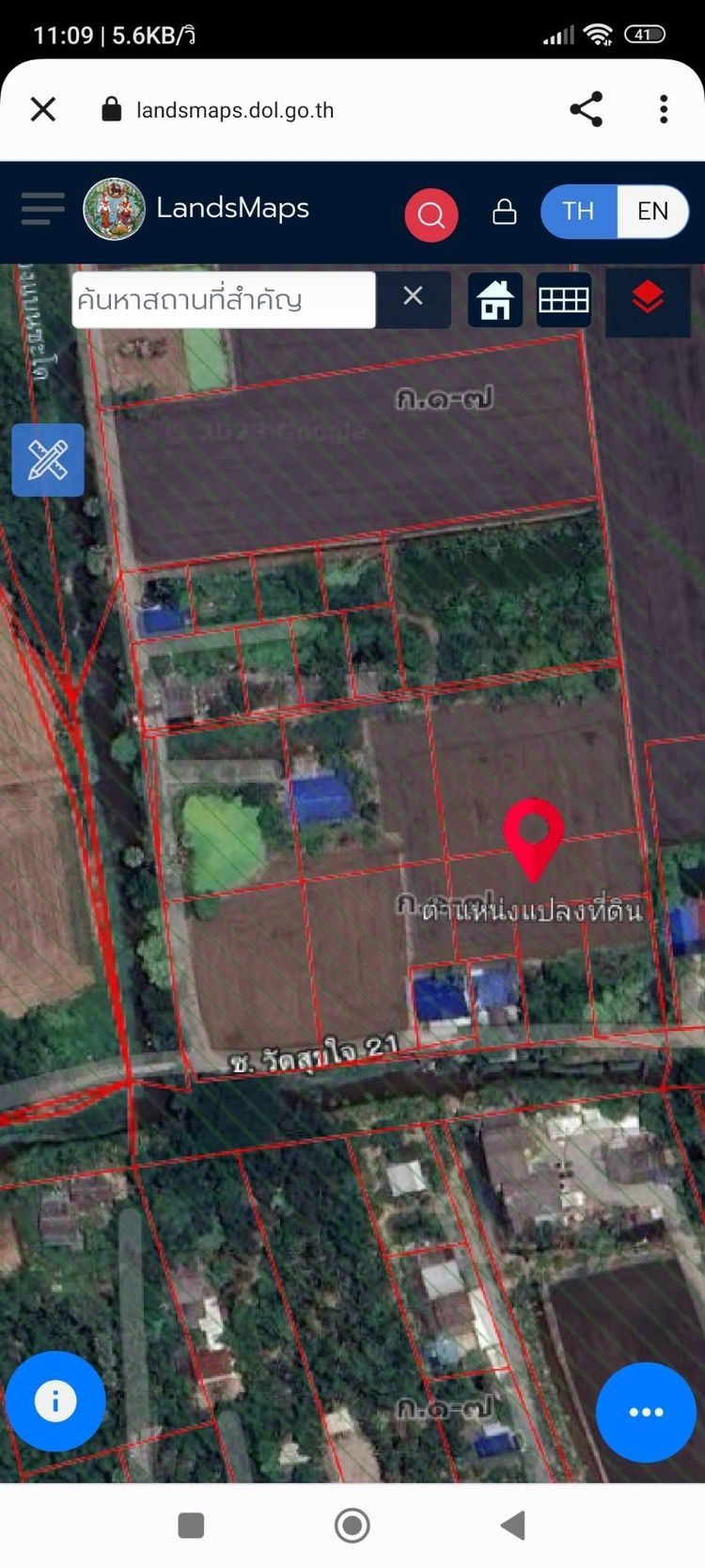Open the grid table tool
Image resolution: width=705 pixels, height=1568 pixels.
click(x=563, y=300)
